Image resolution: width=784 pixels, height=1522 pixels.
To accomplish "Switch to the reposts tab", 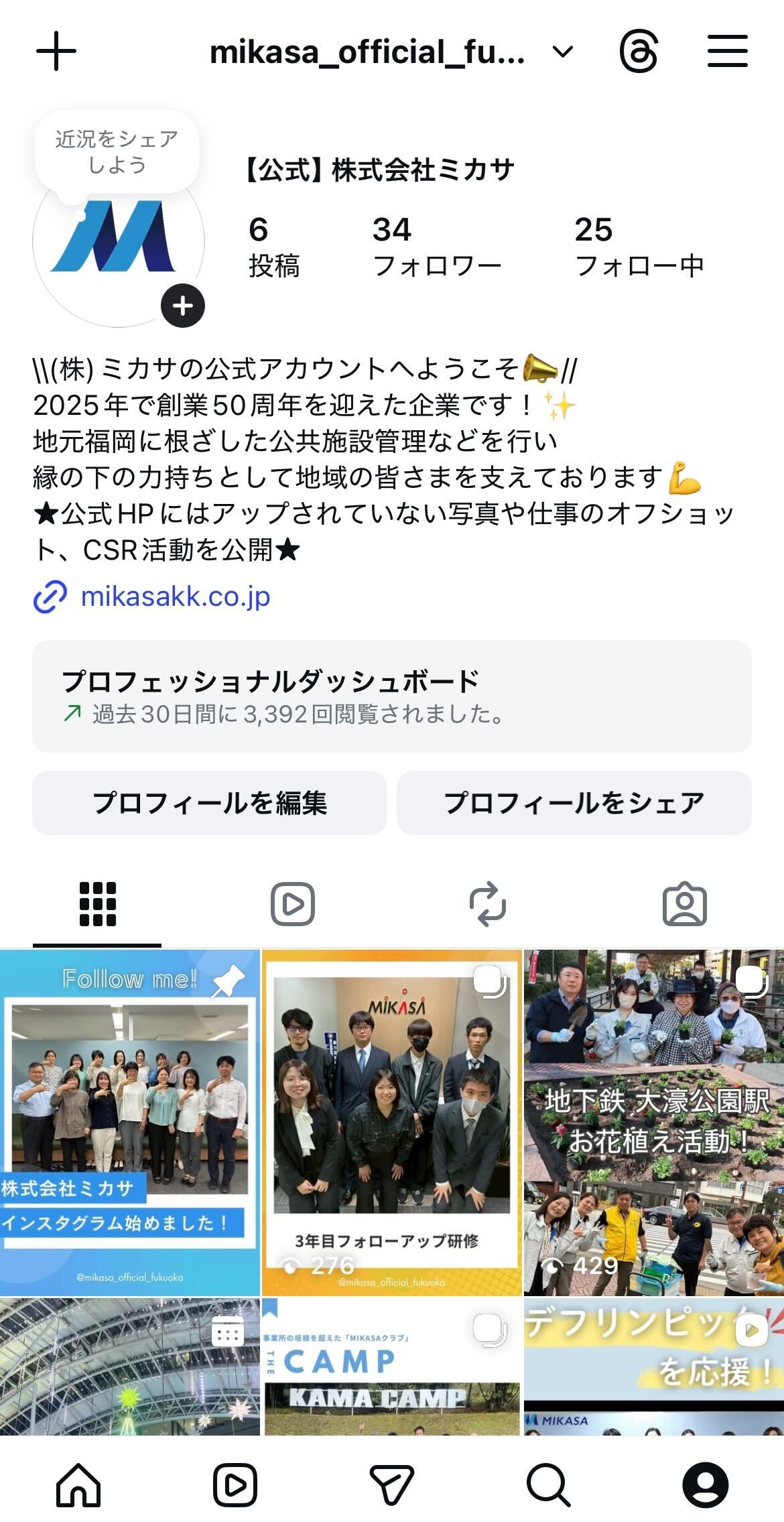I will (488, 904).
